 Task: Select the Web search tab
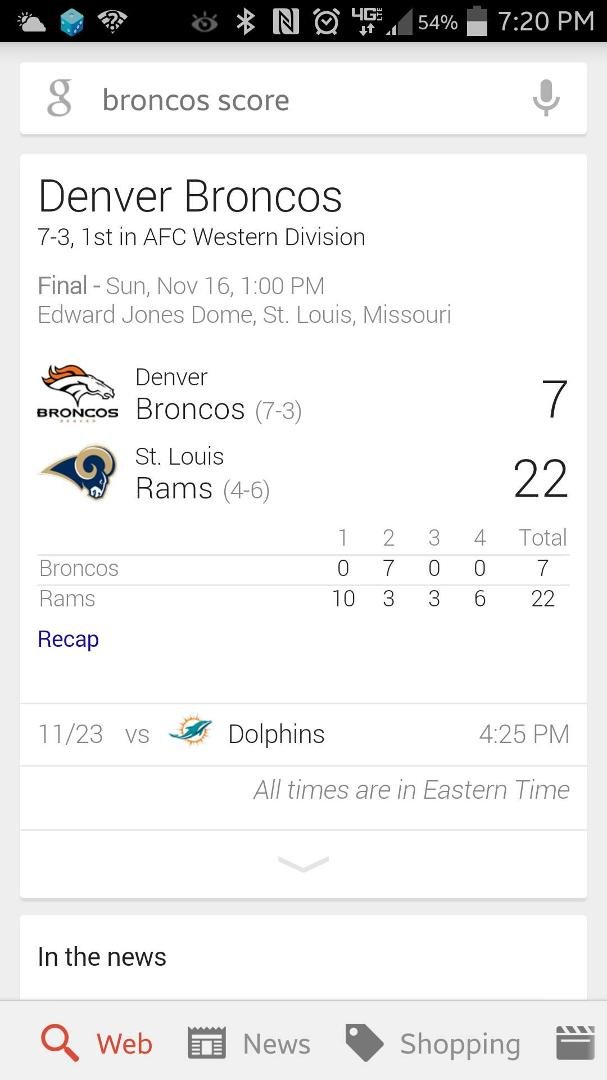97,1043
